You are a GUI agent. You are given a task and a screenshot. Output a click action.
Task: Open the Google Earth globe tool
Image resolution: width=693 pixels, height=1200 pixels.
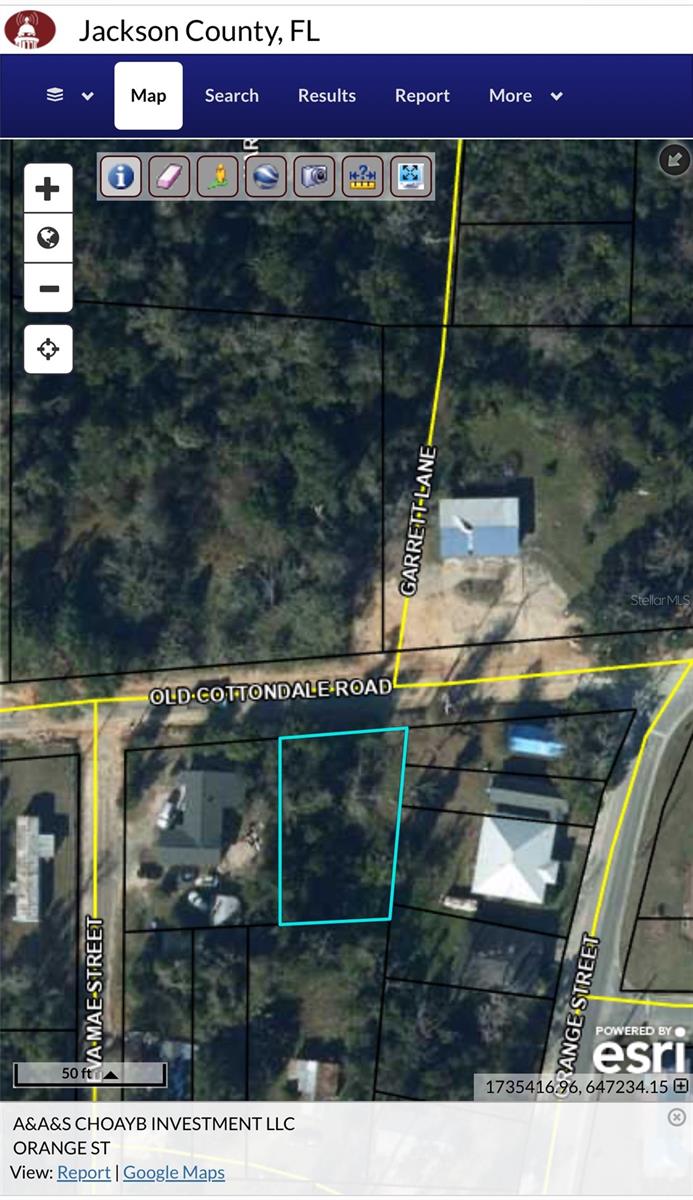266,177
